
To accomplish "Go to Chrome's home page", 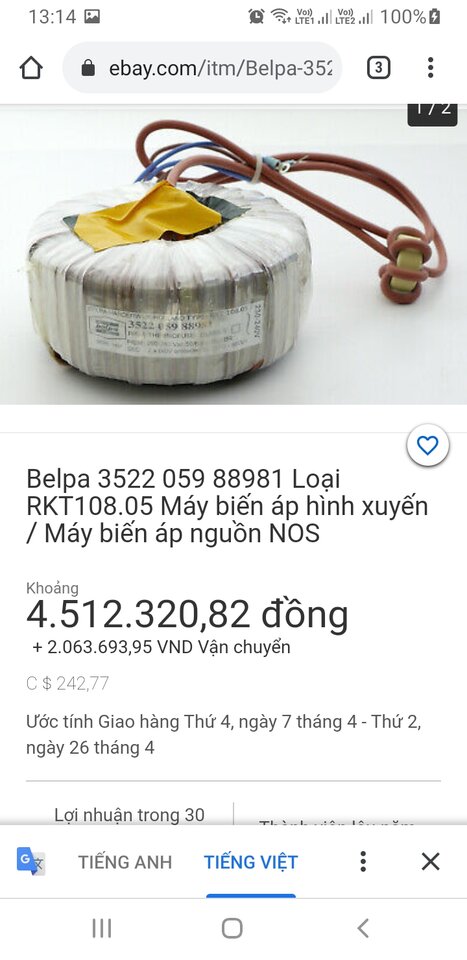I will coord(31,68).
